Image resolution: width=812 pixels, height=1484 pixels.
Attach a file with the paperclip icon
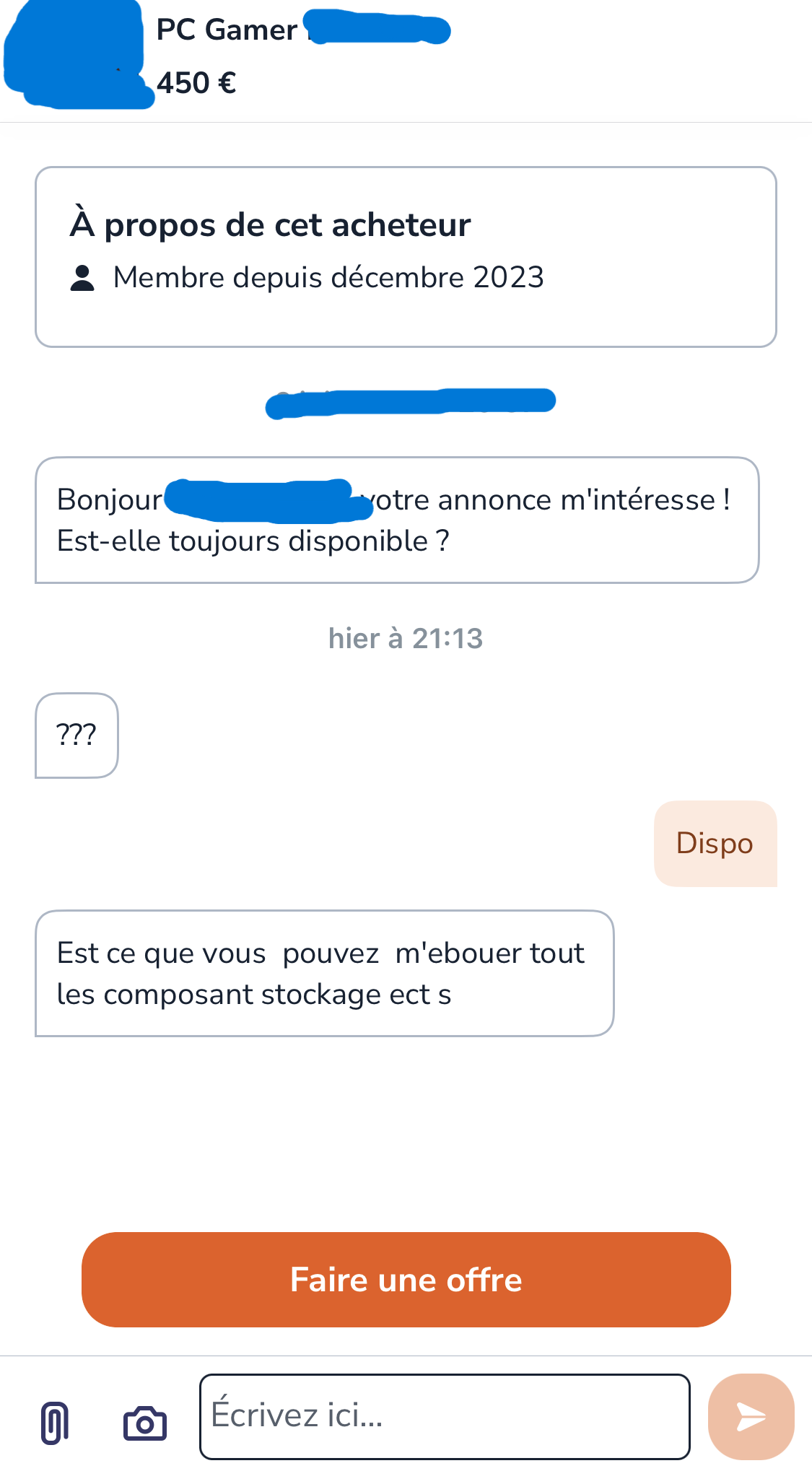click(55, 1423)
